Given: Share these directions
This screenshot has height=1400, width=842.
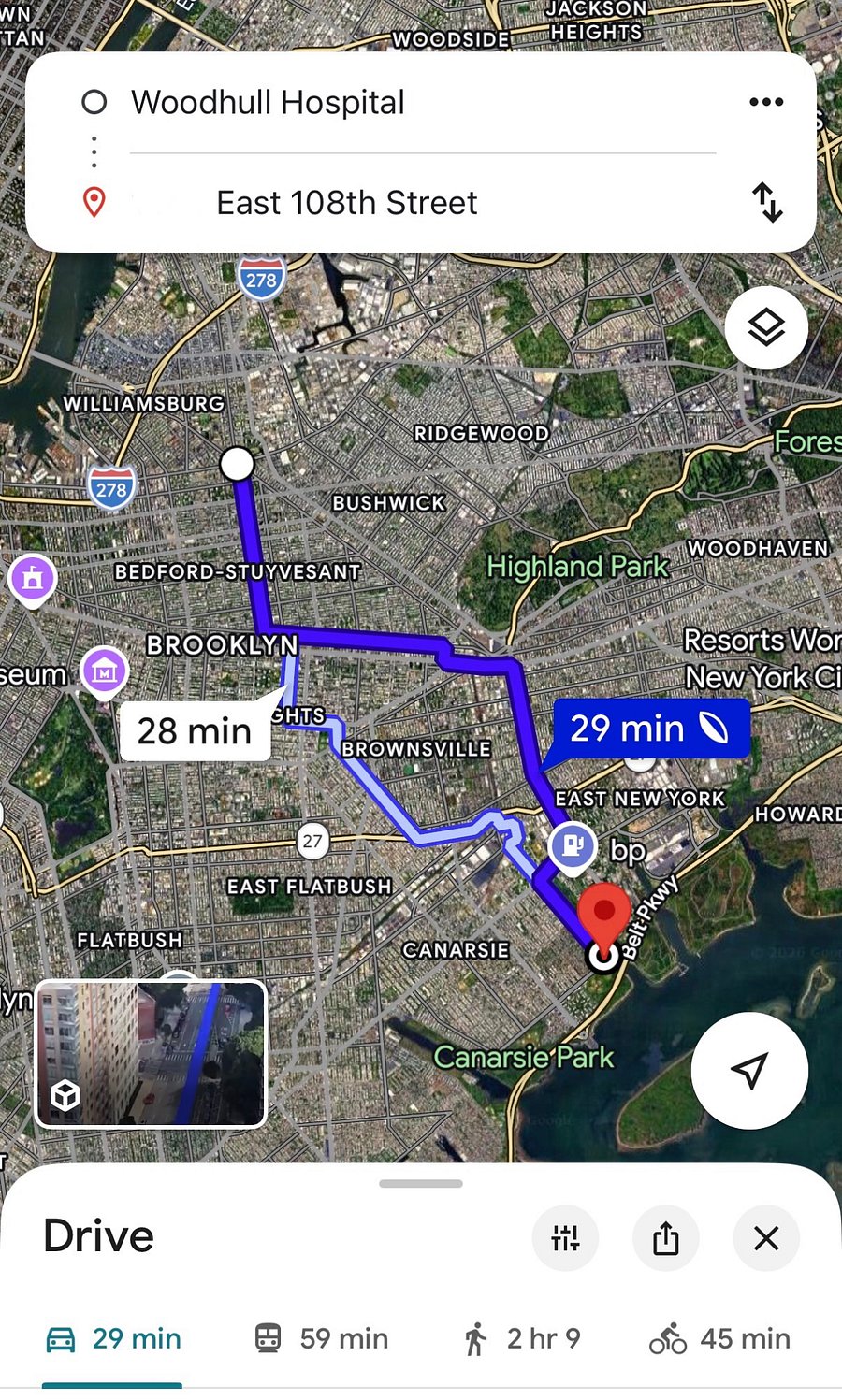Looking at the screenshot, I should coord(666,1238).
